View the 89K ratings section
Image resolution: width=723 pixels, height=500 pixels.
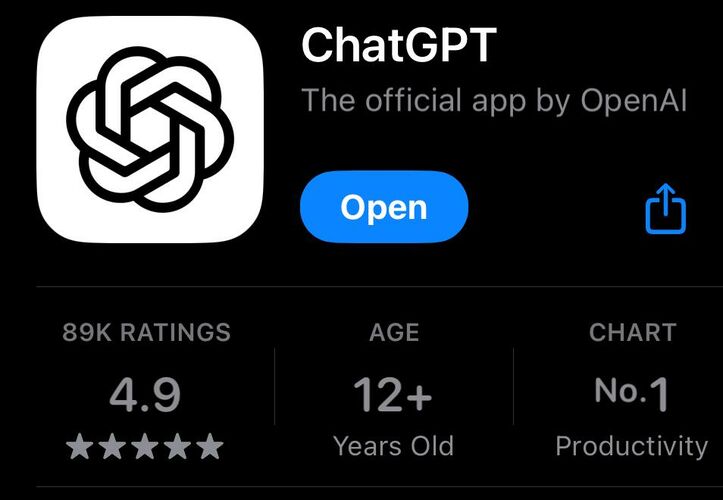146,391
